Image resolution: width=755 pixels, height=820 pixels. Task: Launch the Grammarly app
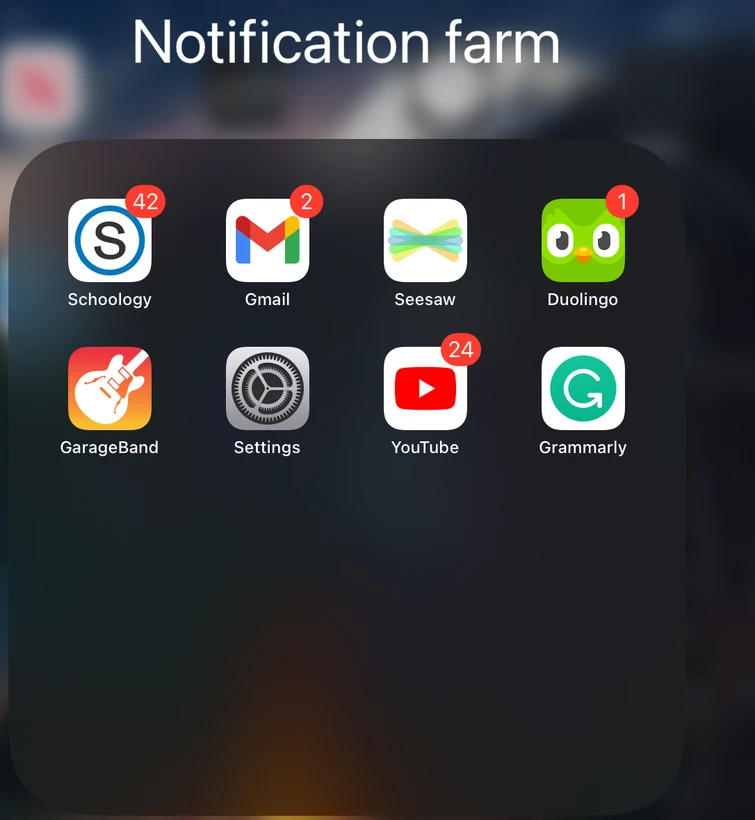583,389
